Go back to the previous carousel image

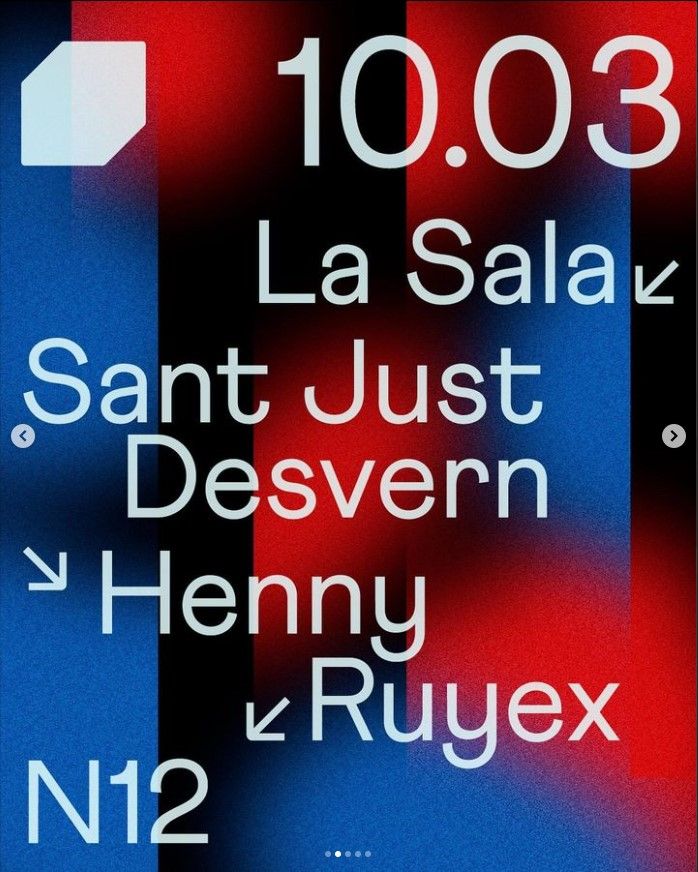click(23, 436)
